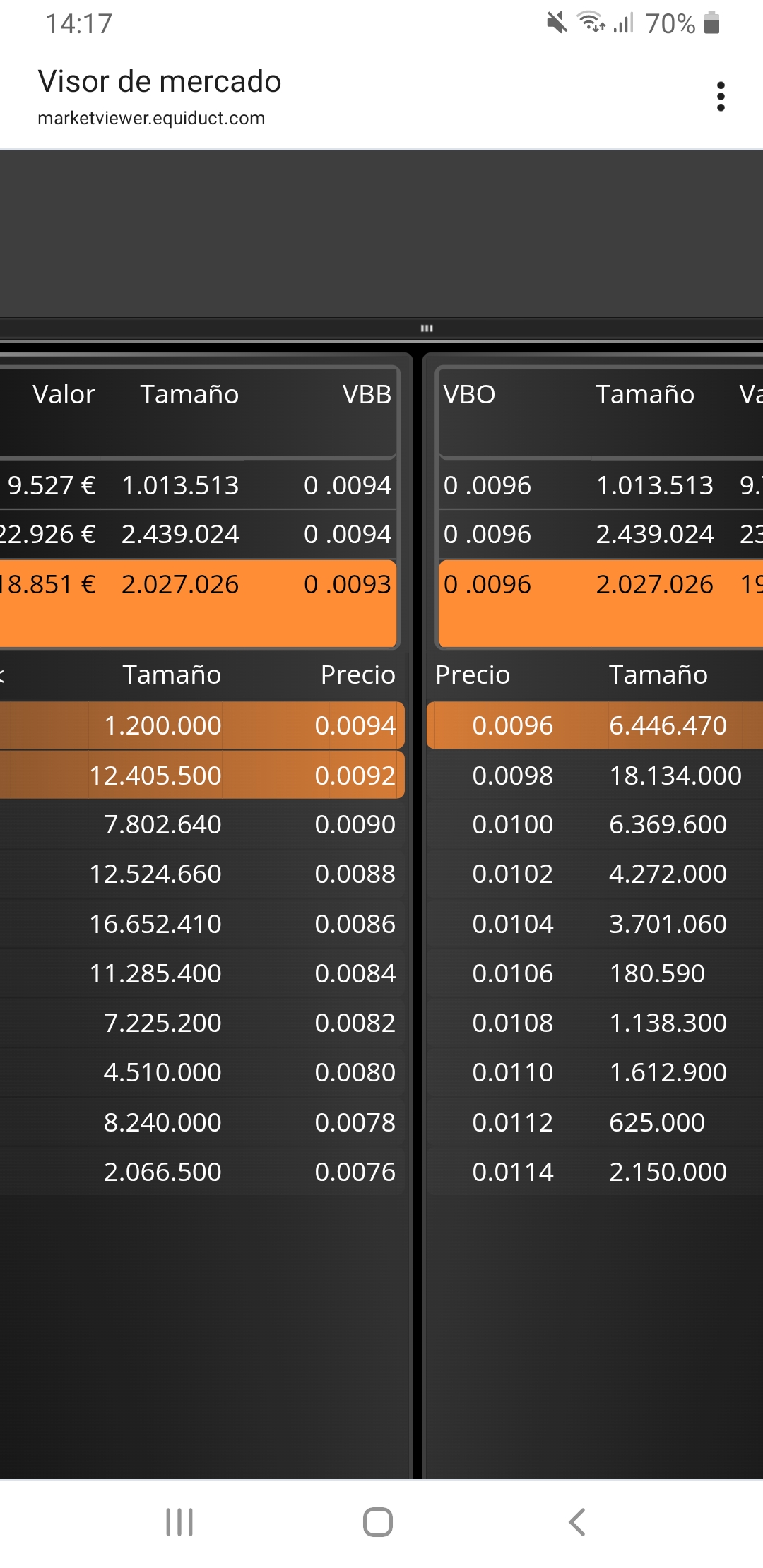Select ask row priced 0.0096
Image resolution: width=763 pixels, height=1568 pixels.
tap(595, 725)
